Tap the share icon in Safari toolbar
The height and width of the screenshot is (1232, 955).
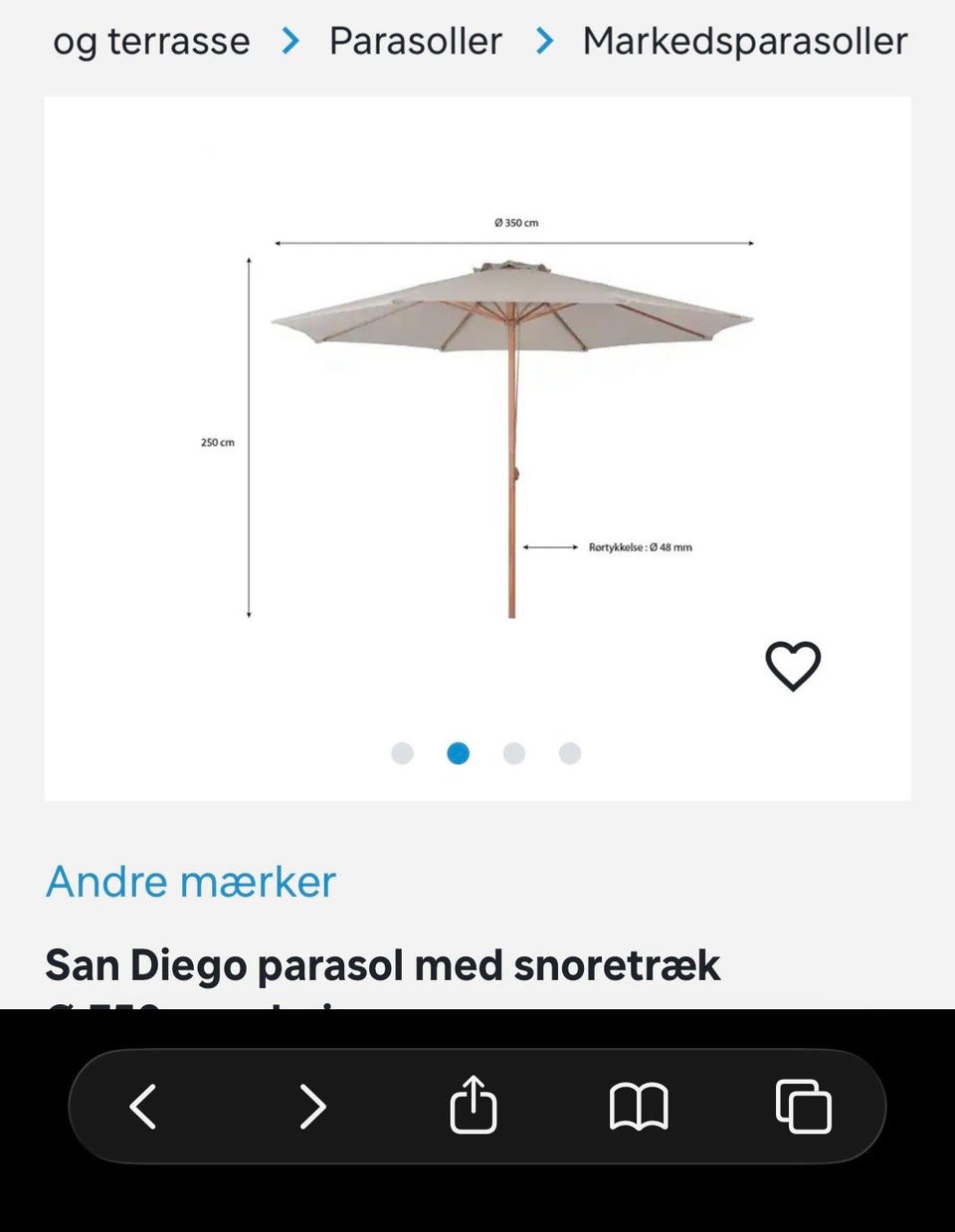tap(474, 1106)
